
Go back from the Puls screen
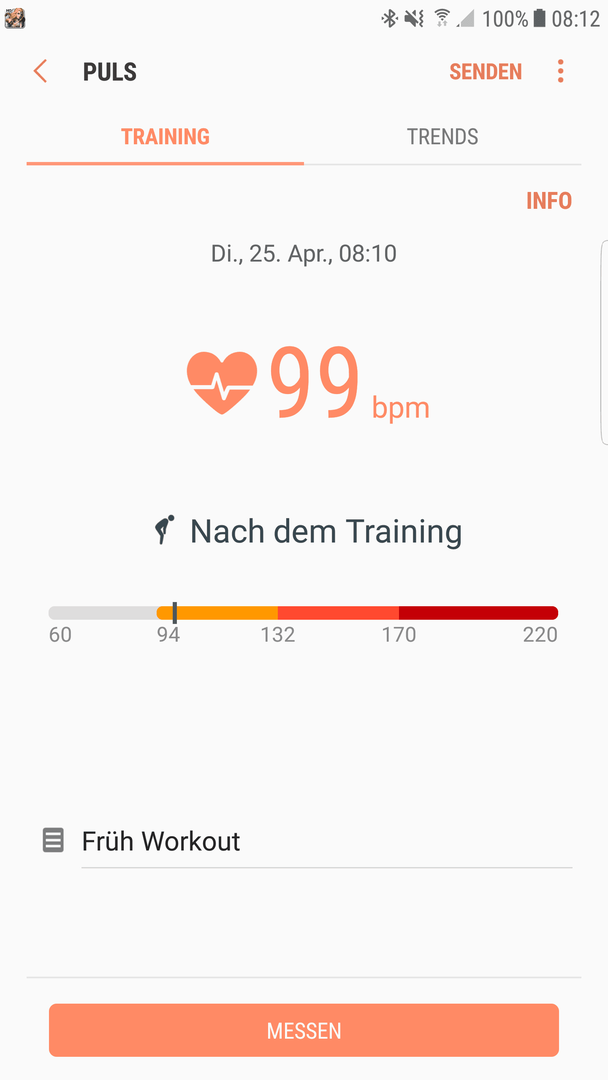coord(41,72)
